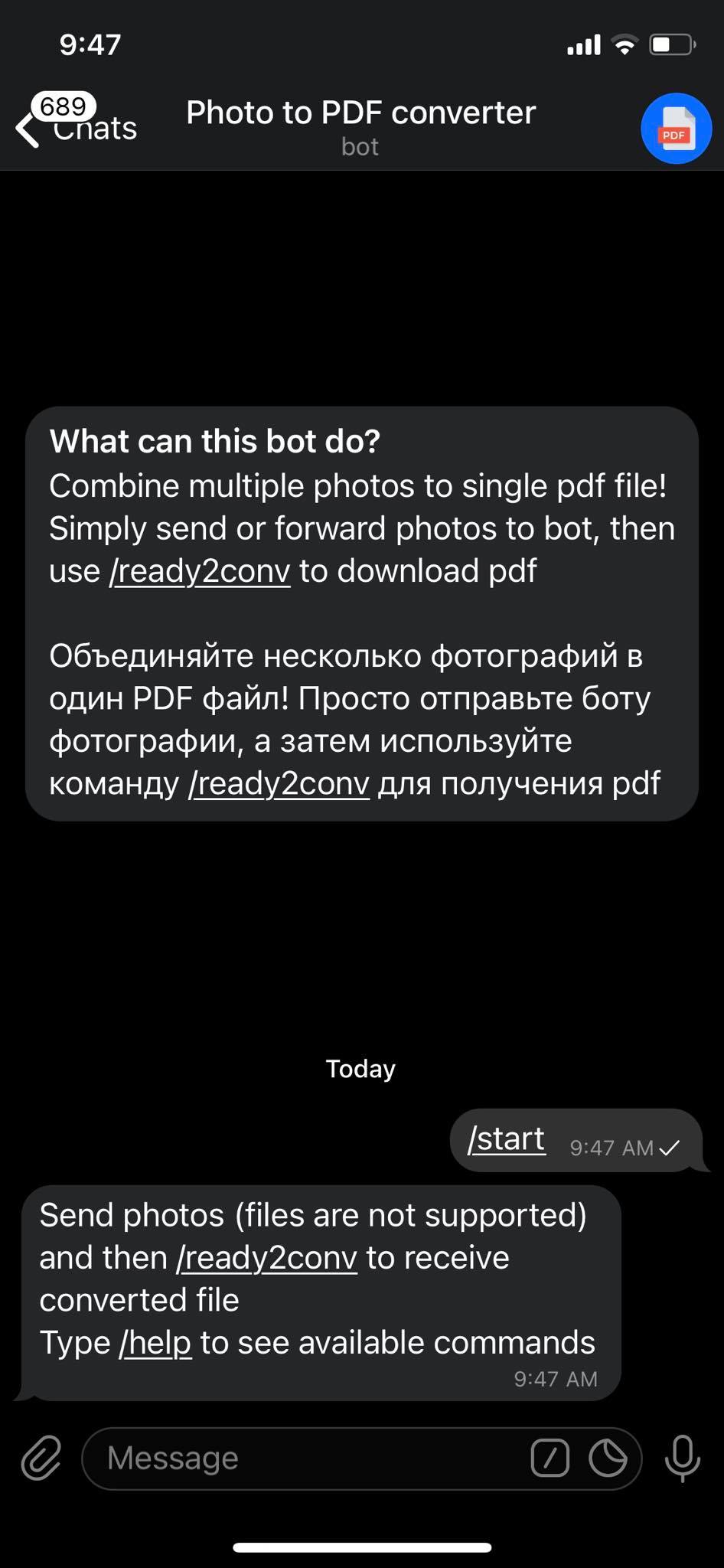Viewport: 724px width, 1568px height.
Task: Tap the /help command link
Action: [x=155, y=1343]
